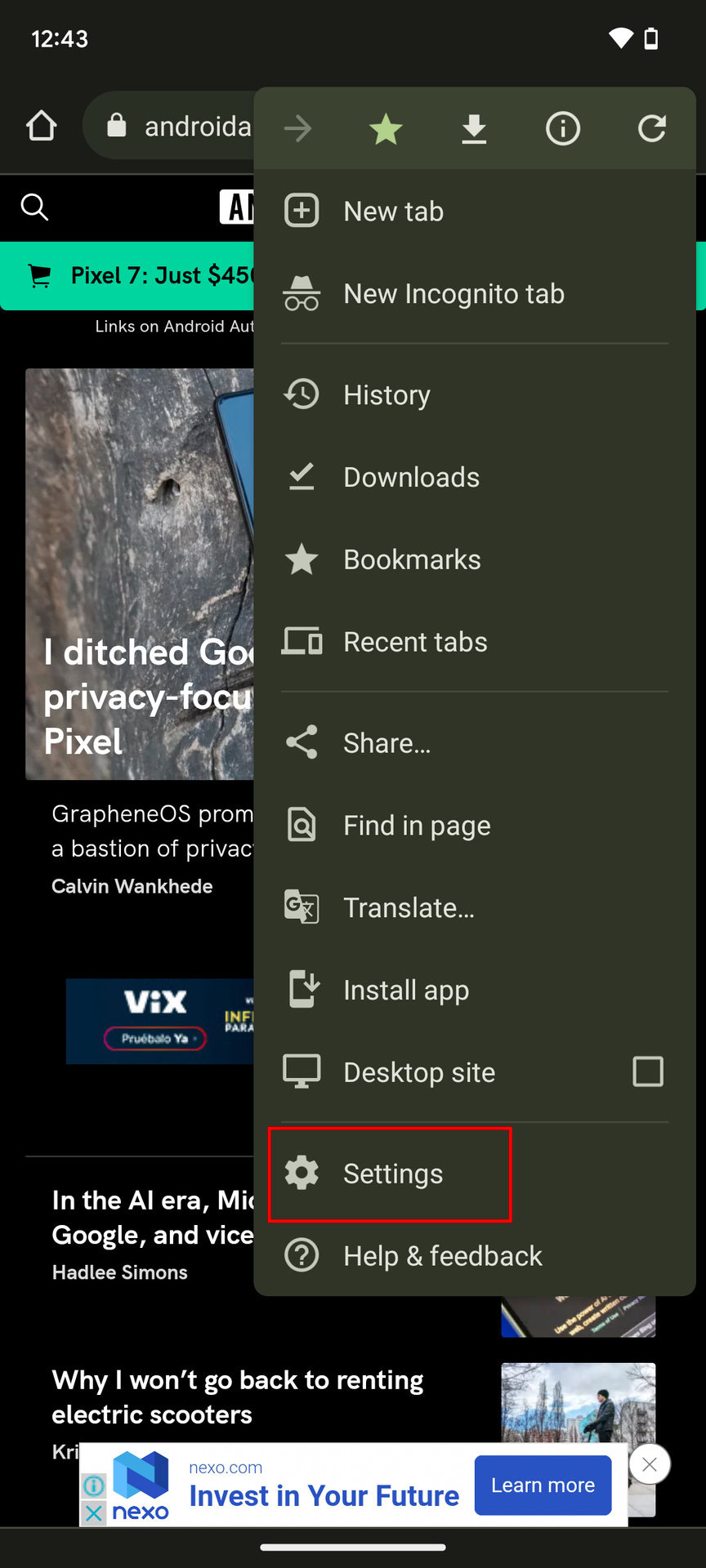Open a new tab

click(393, 212)
